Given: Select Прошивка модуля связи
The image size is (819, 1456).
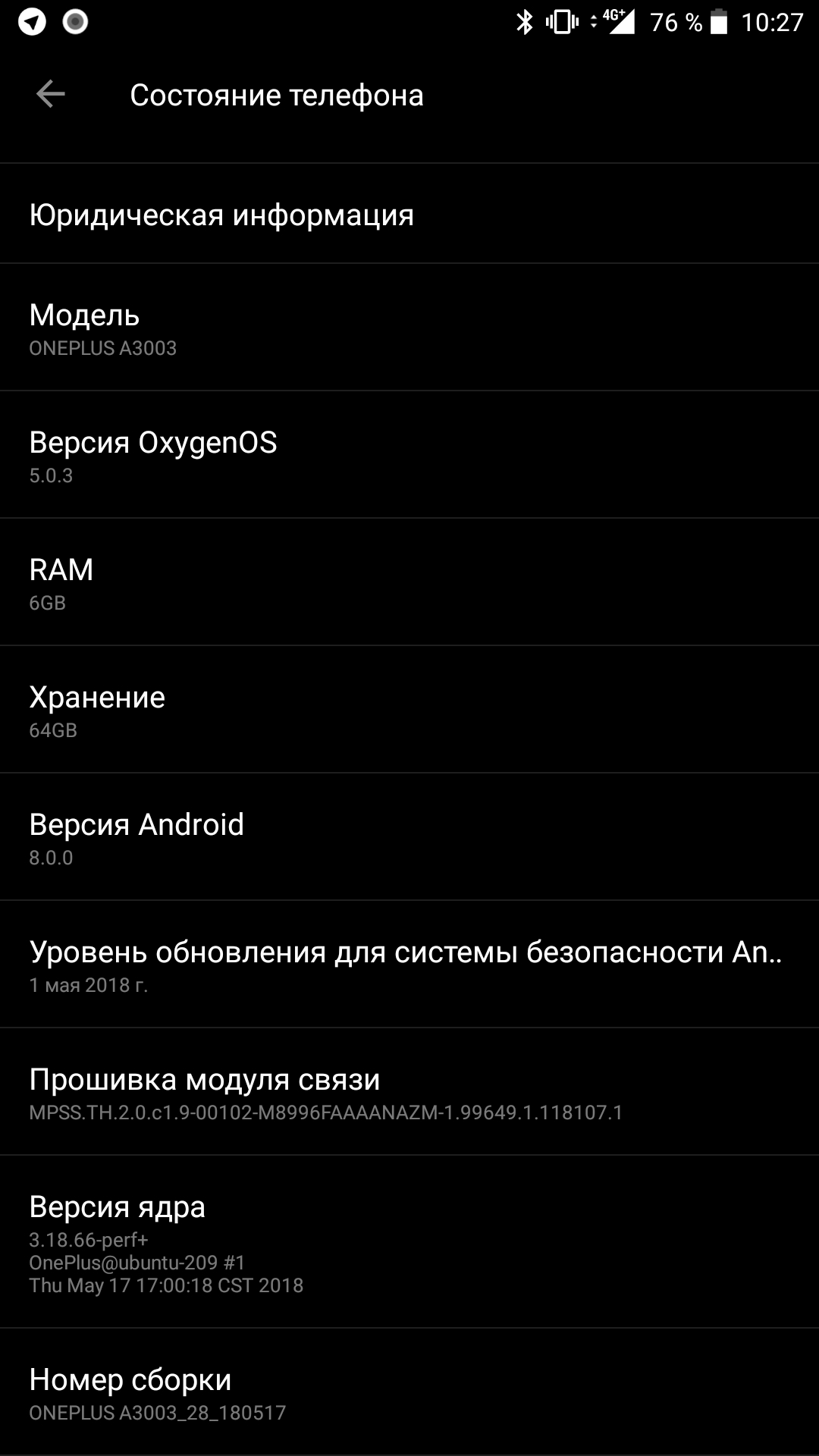Looking at the screenshot, I should point(409,1092).
